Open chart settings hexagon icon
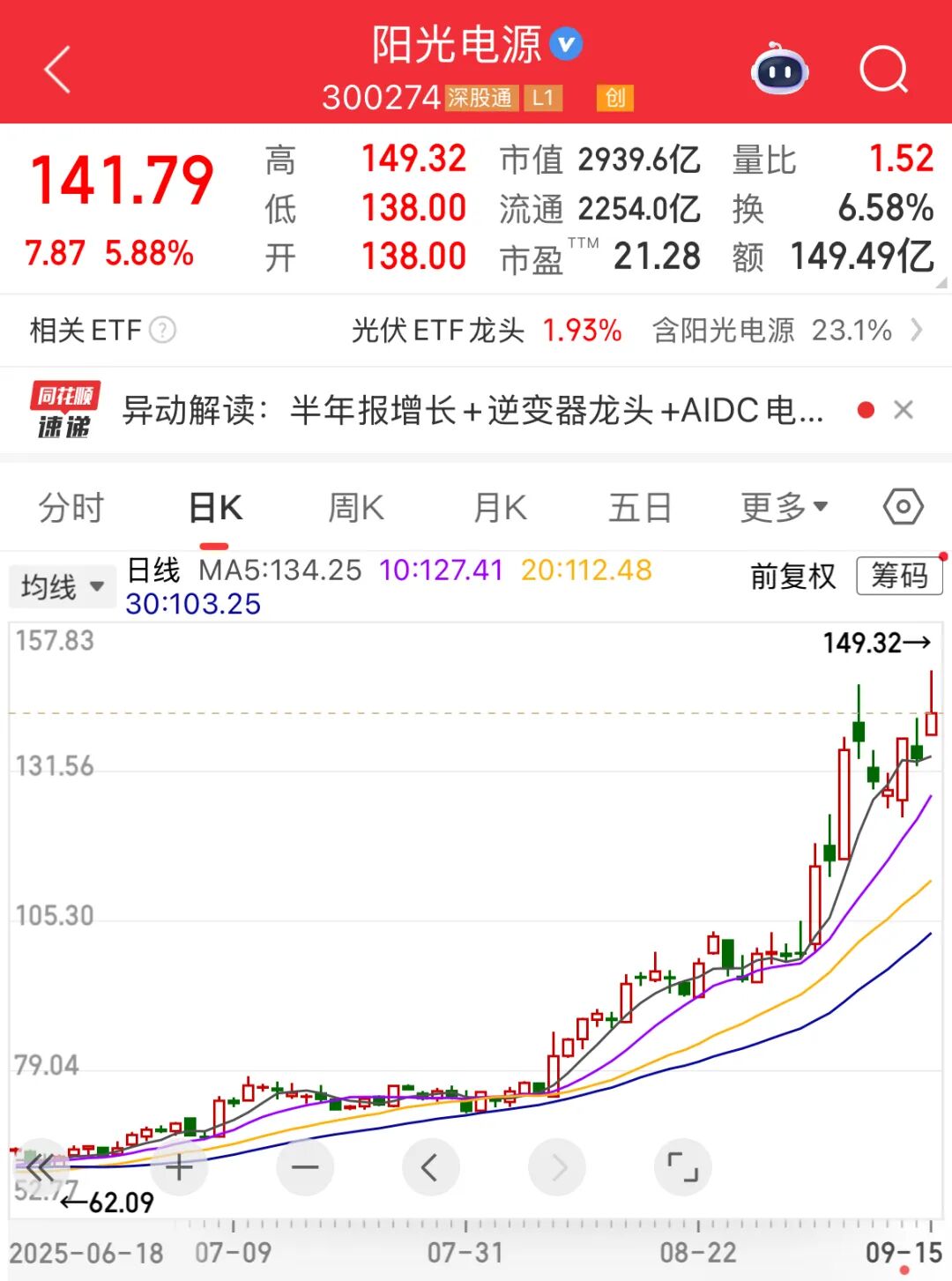Viewport: 952px width, 1281px height. [x=903, y=507]
